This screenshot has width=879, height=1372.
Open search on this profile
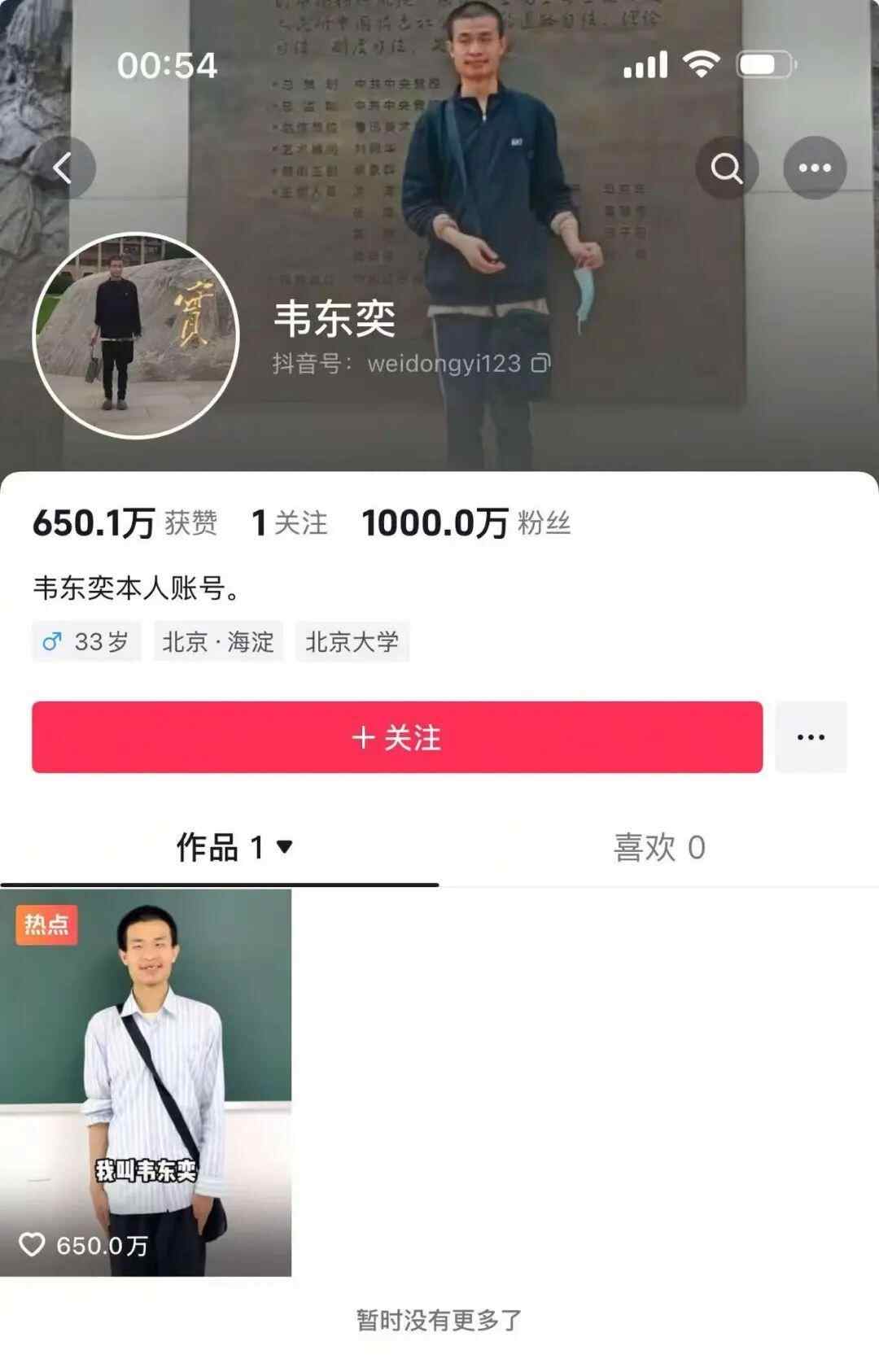point(726,168)
